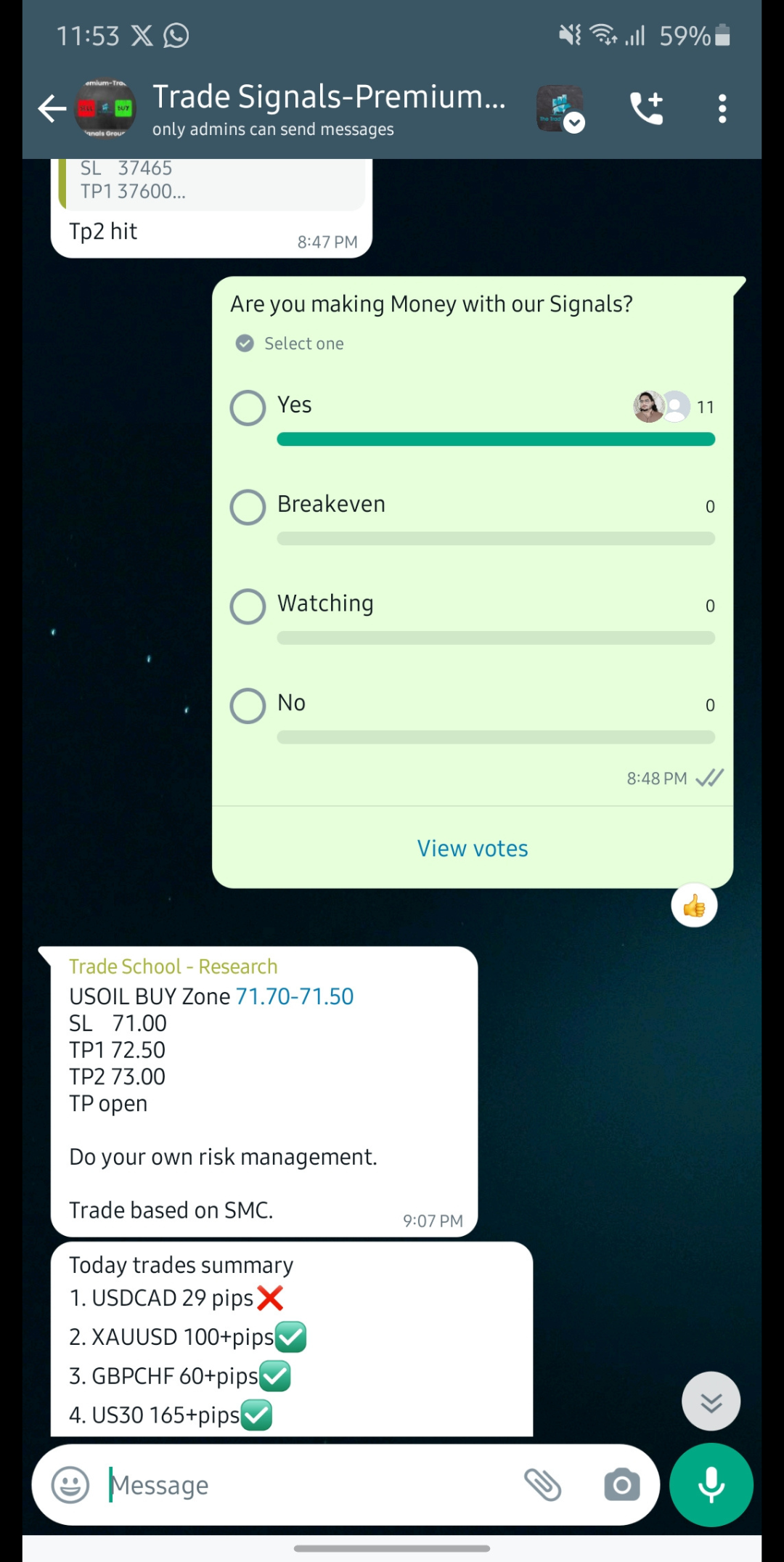The image size is (784, 1562).
Task: Record a voice message with the microphone
Action: (x=711, y=1485)
